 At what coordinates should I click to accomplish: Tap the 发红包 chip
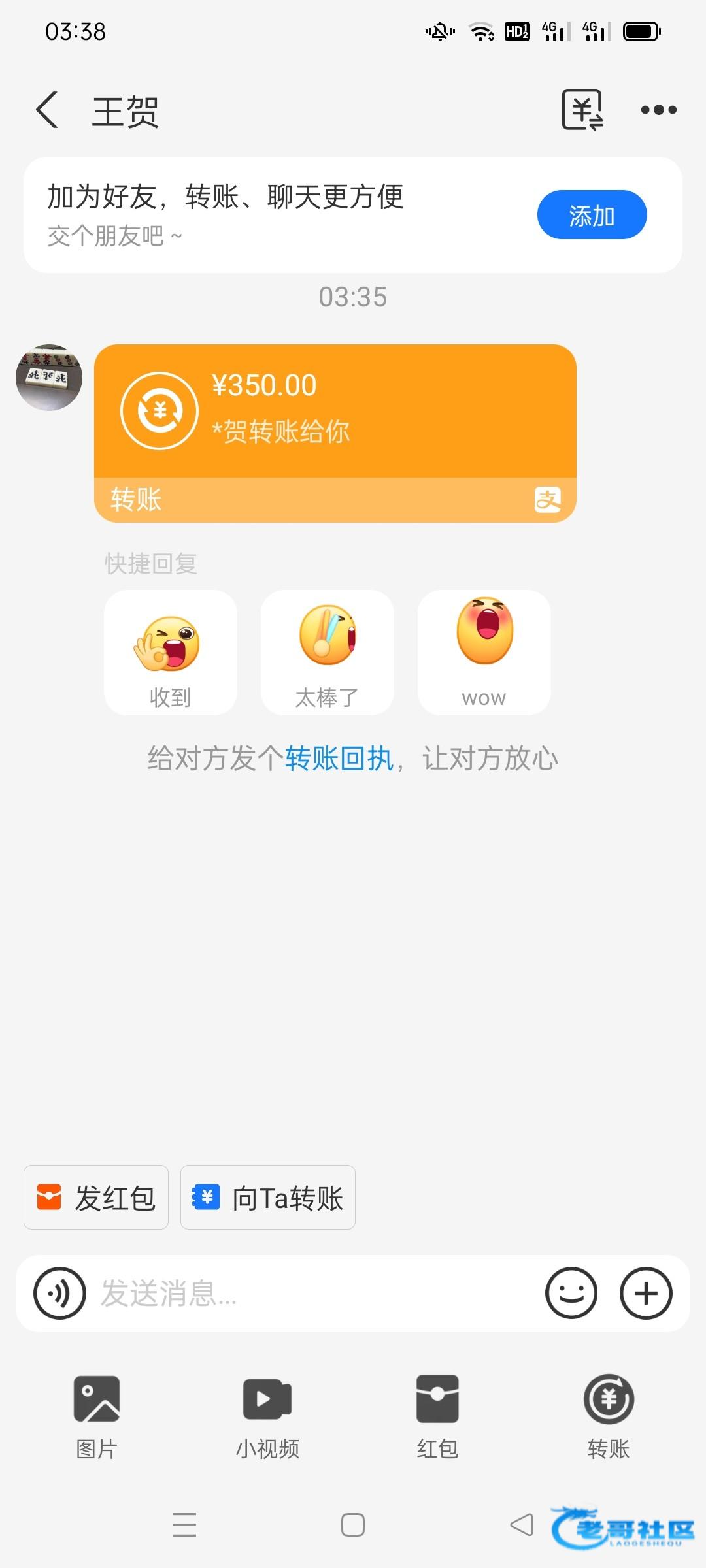(96, 1197)
